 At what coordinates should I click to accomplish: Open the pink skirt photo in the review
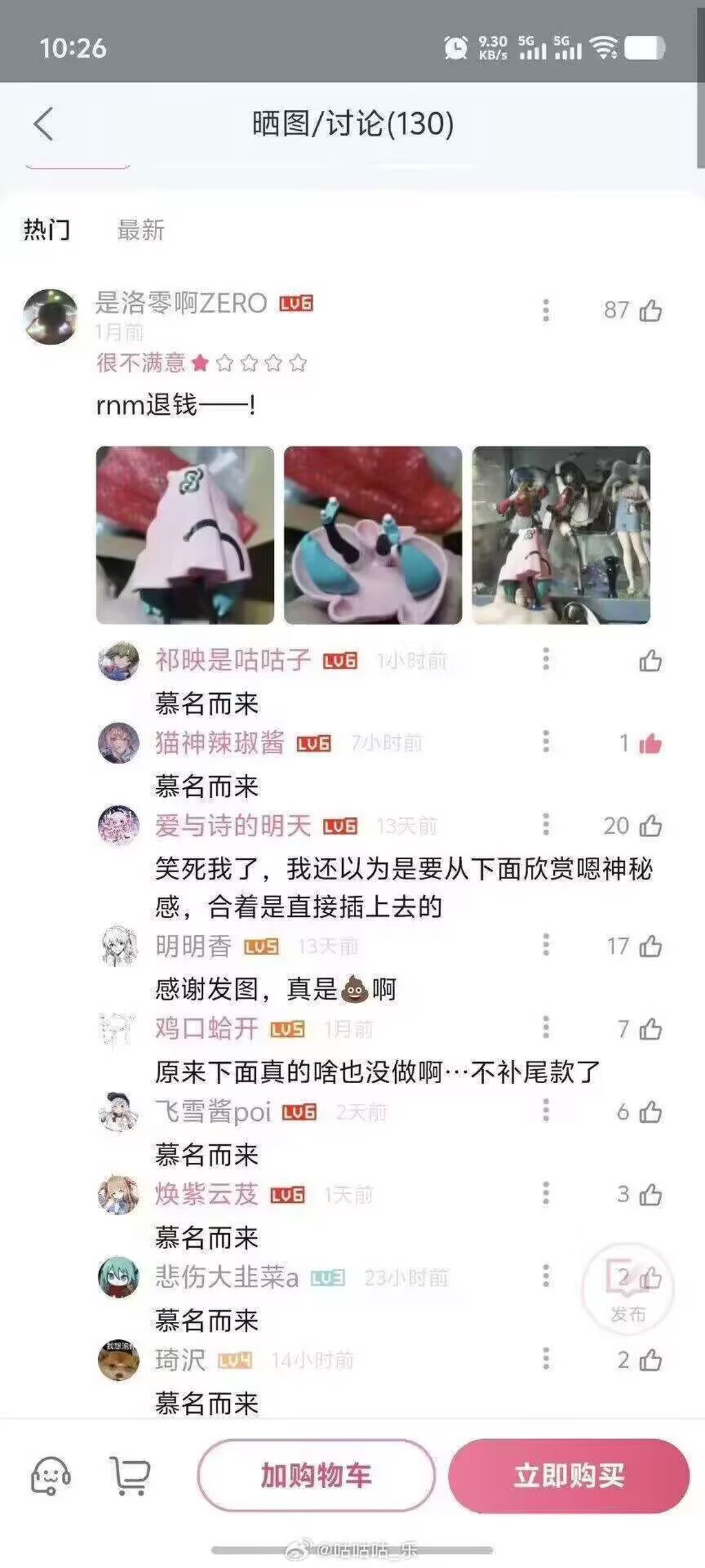185,535
